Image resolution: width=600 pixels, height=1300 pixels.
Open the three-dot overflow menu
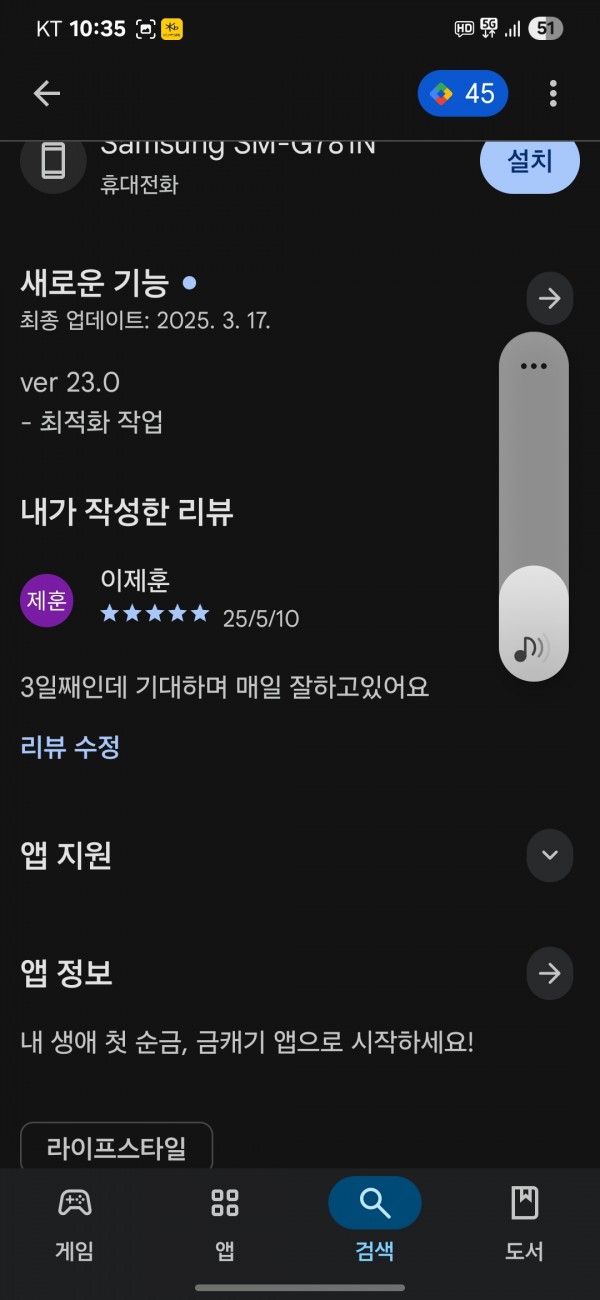pyautogui.click(x=553, y=94)
